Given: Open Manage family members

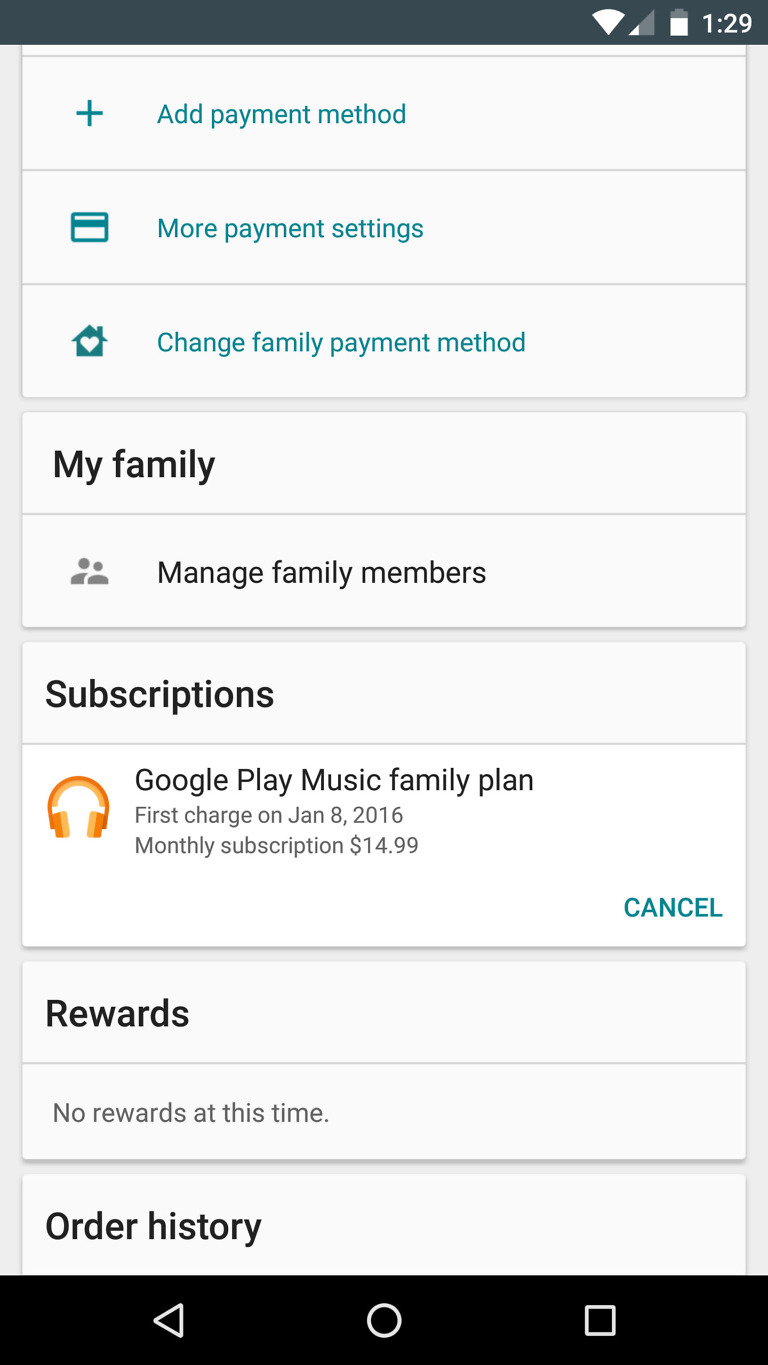Looking at the screenshot, I should pos(321,572).
